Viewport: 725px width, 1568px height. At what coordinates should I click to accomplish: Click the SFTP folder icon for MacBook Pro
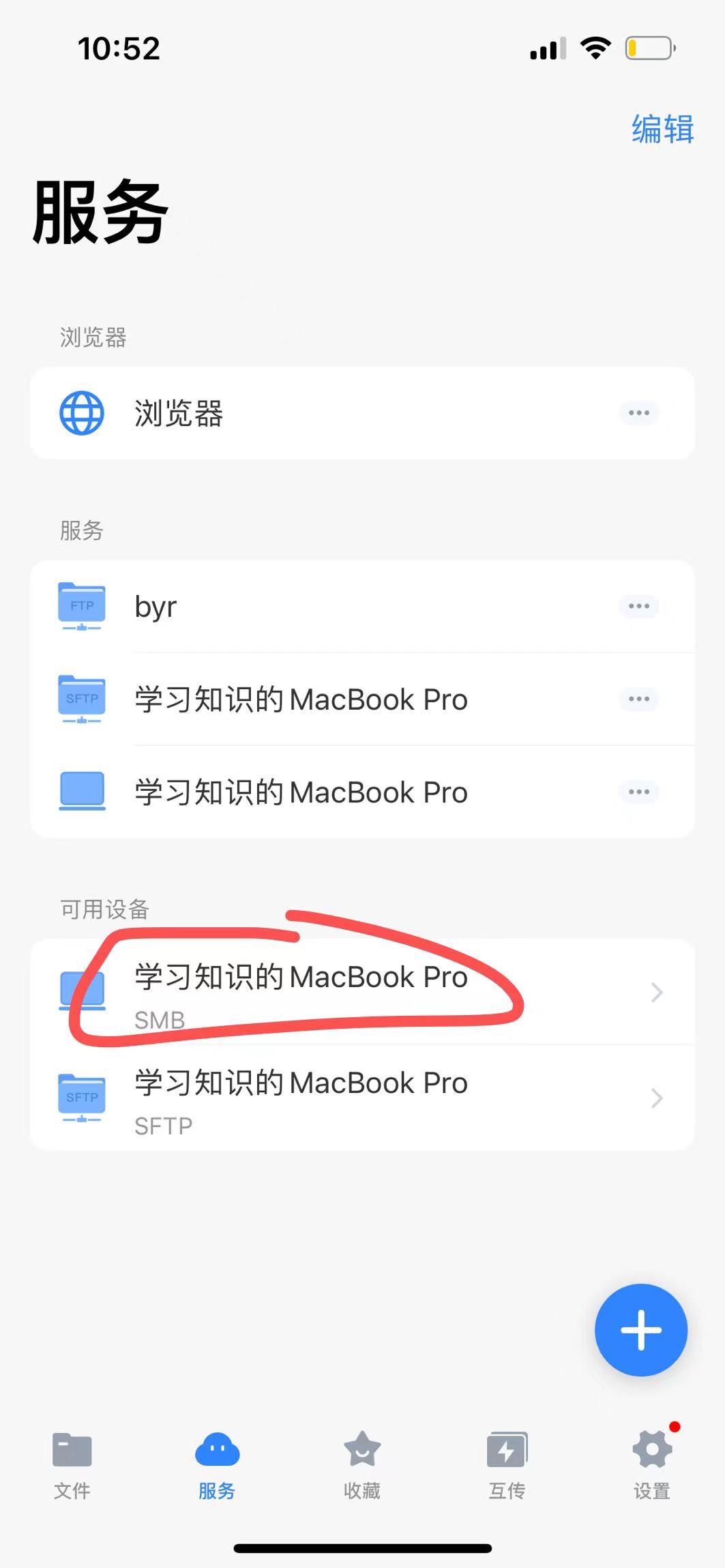tap(81, 699)
